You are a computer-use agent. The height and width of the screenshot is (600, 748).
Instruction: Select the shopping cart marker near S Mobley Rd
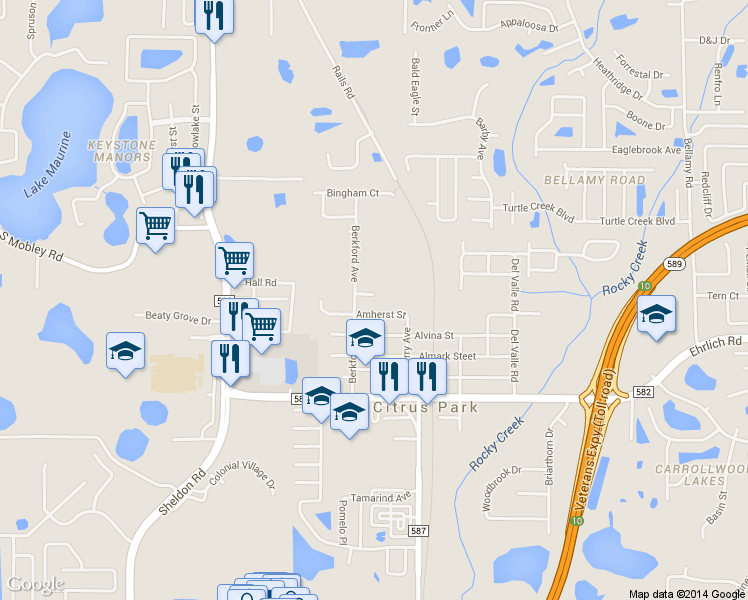click(x=155, y=225)
